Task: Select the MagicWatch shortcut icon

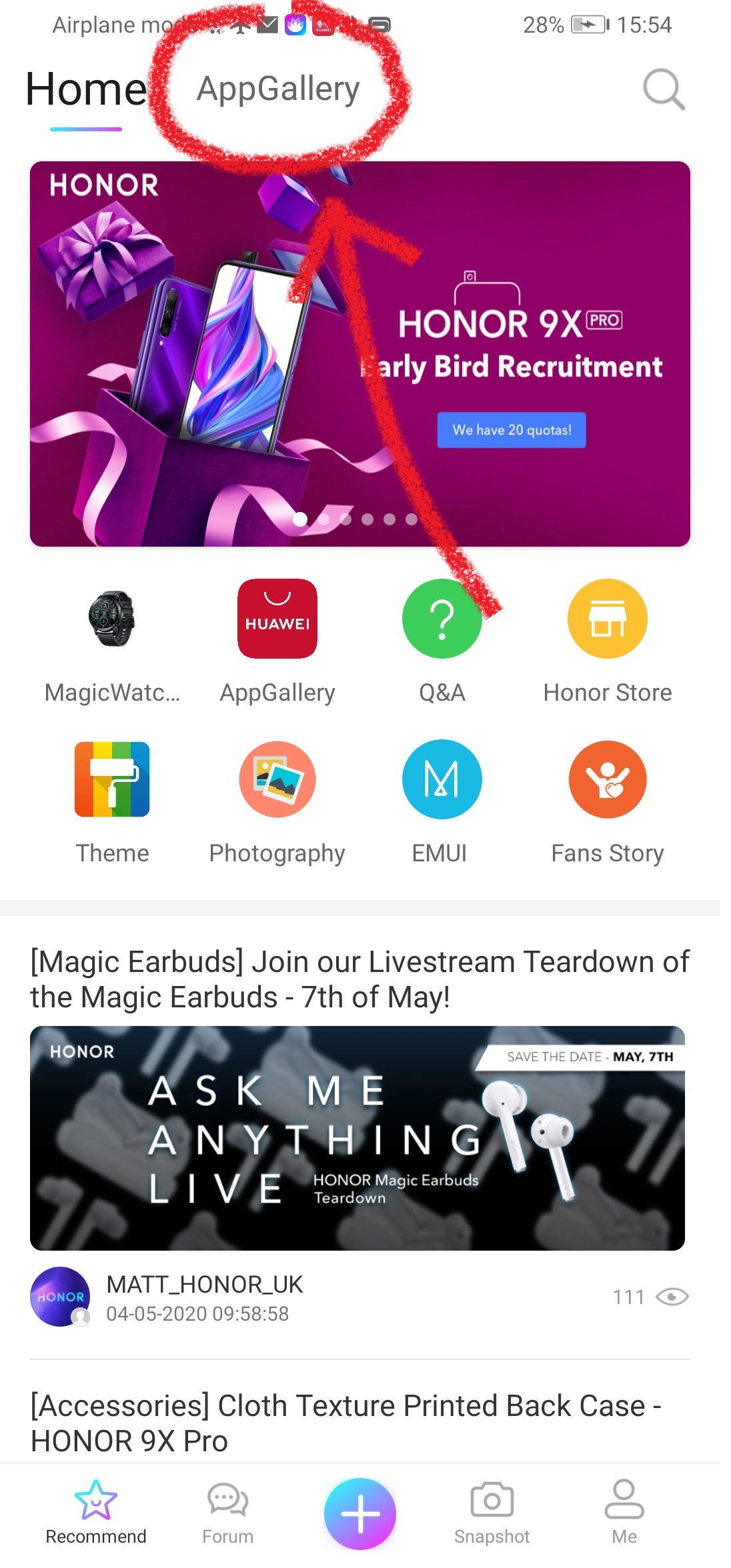Action: 111,618
